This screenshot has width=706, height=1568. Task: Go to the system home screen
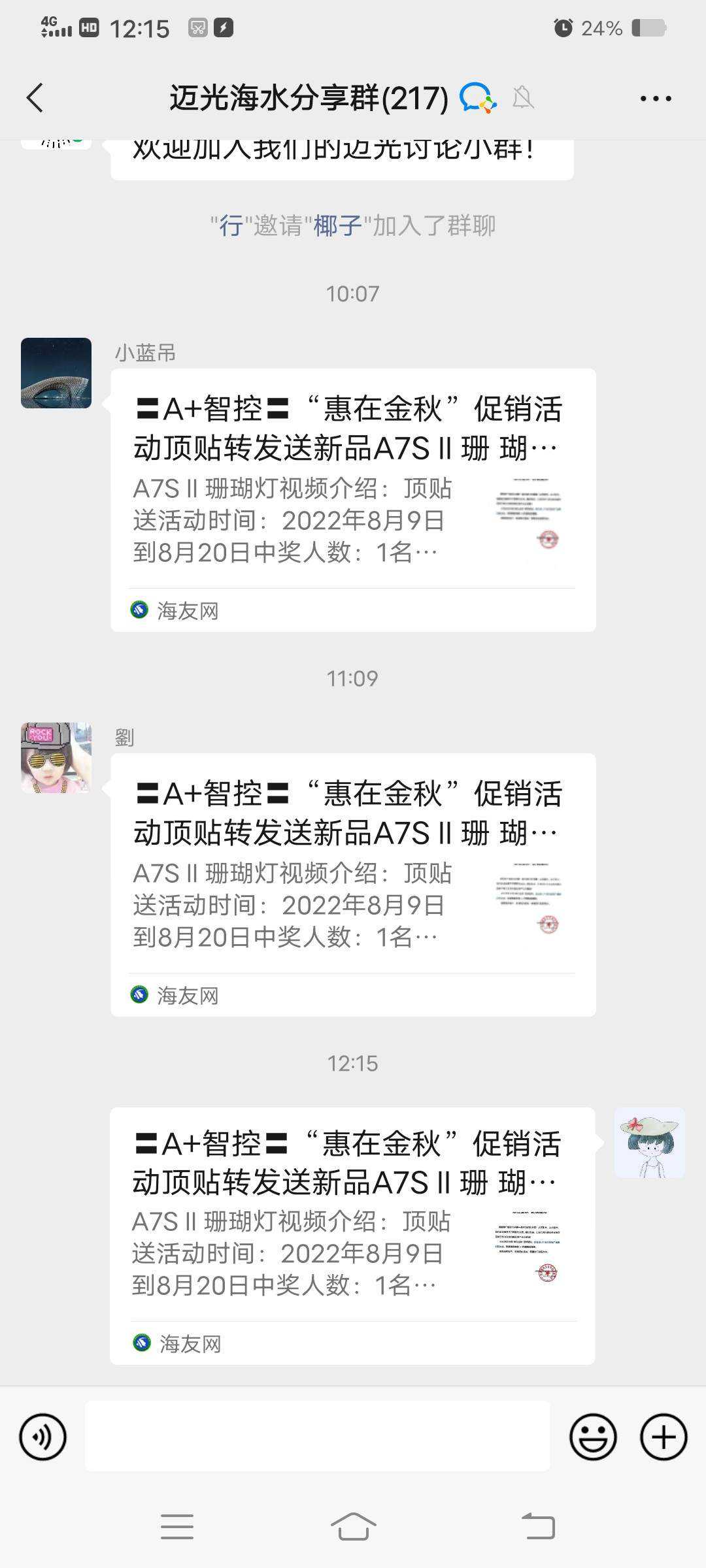click(x=353, y=1527)
